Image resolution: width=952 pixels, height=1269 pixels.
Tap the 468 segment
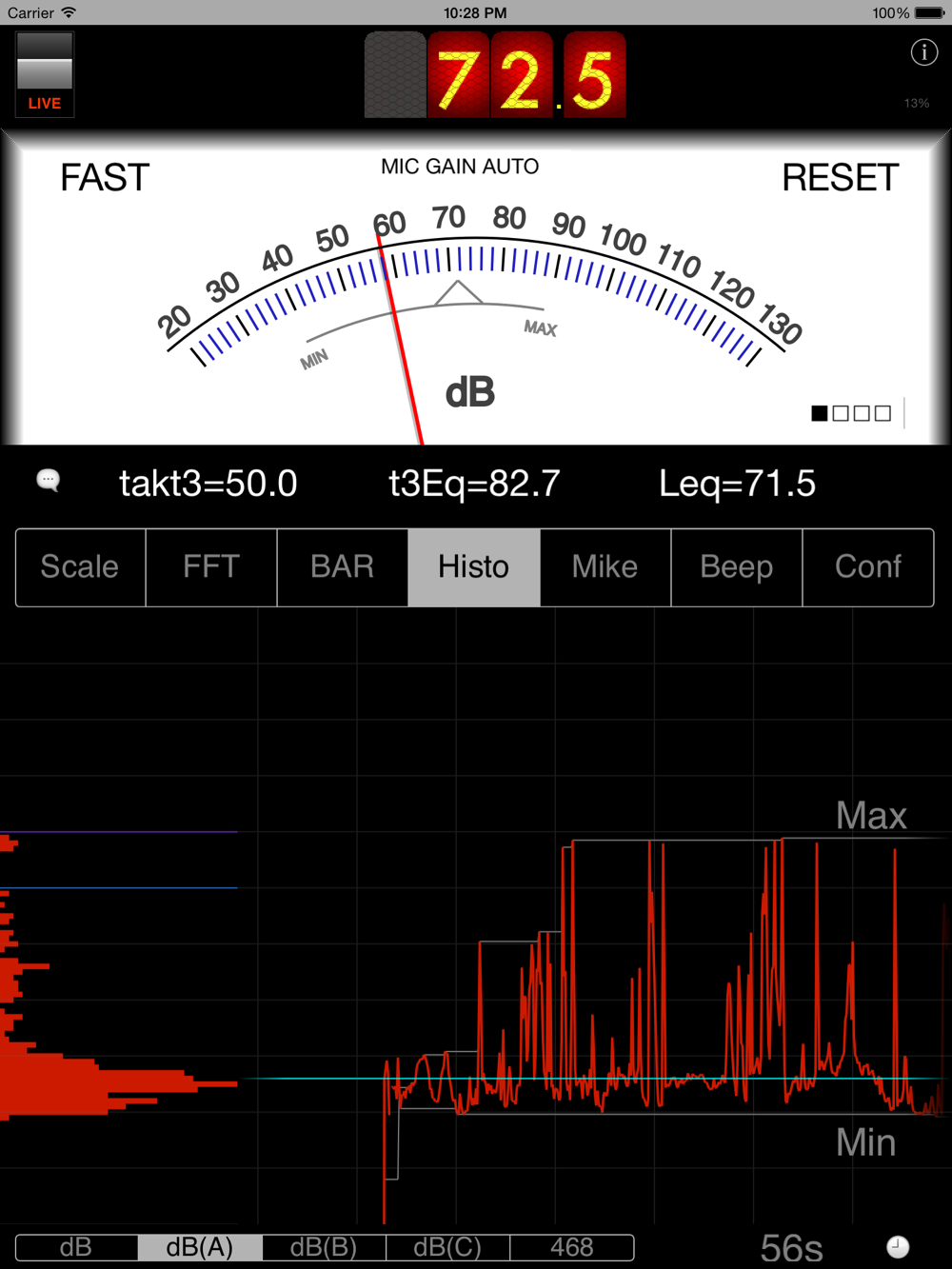[572, 1247]
